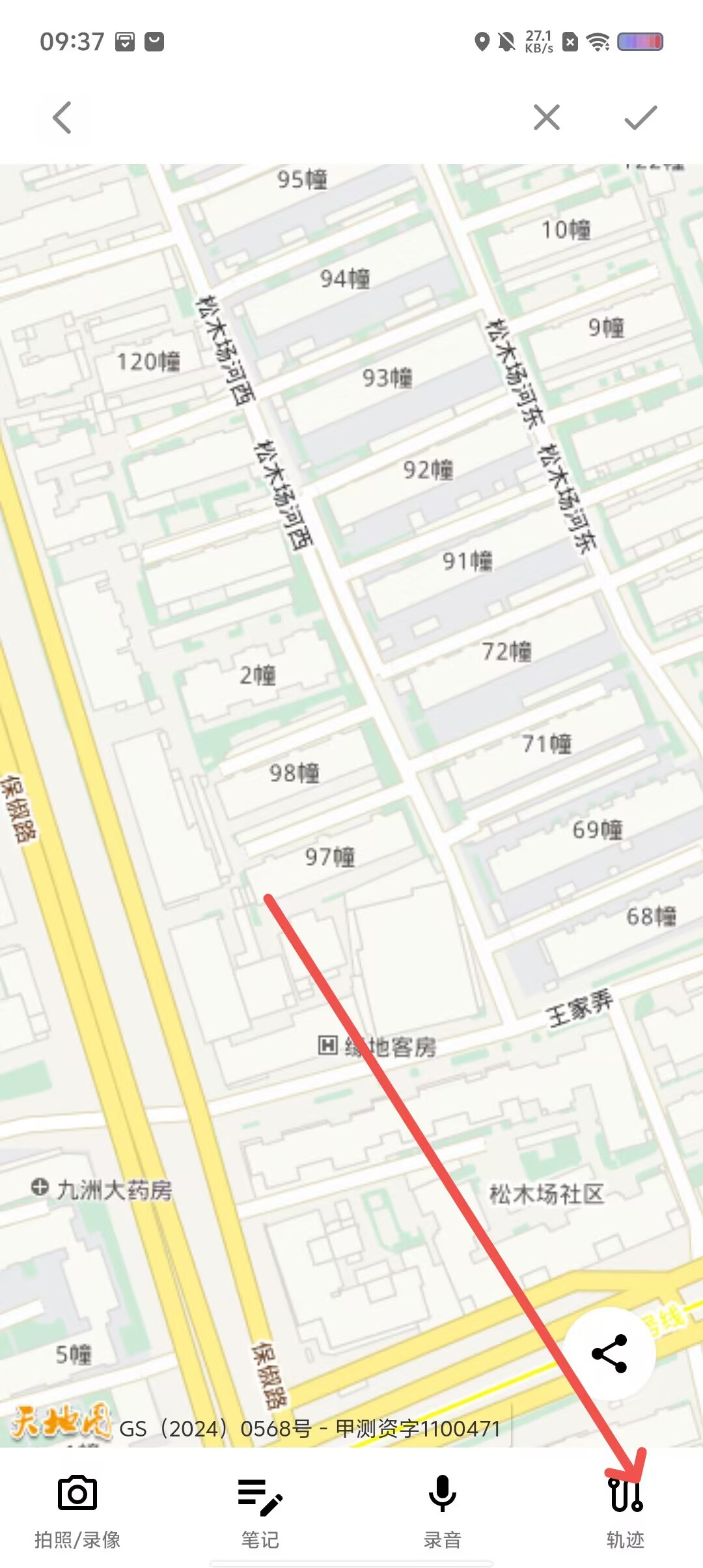The image size is (703, 1568).
Task: Tap the floating share button
Action: (609, 1354)
